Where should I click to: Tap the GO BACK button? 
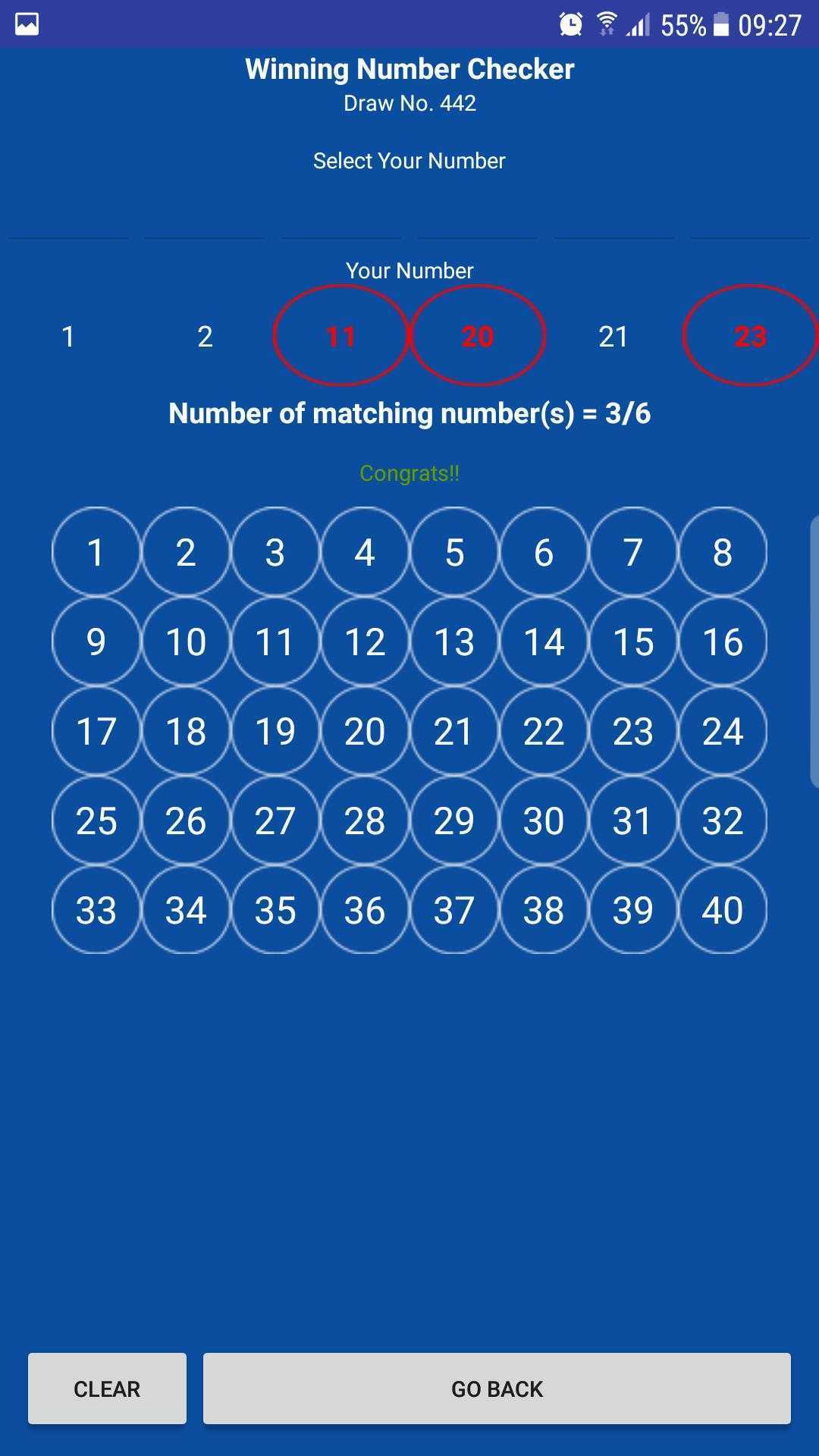497,1389
